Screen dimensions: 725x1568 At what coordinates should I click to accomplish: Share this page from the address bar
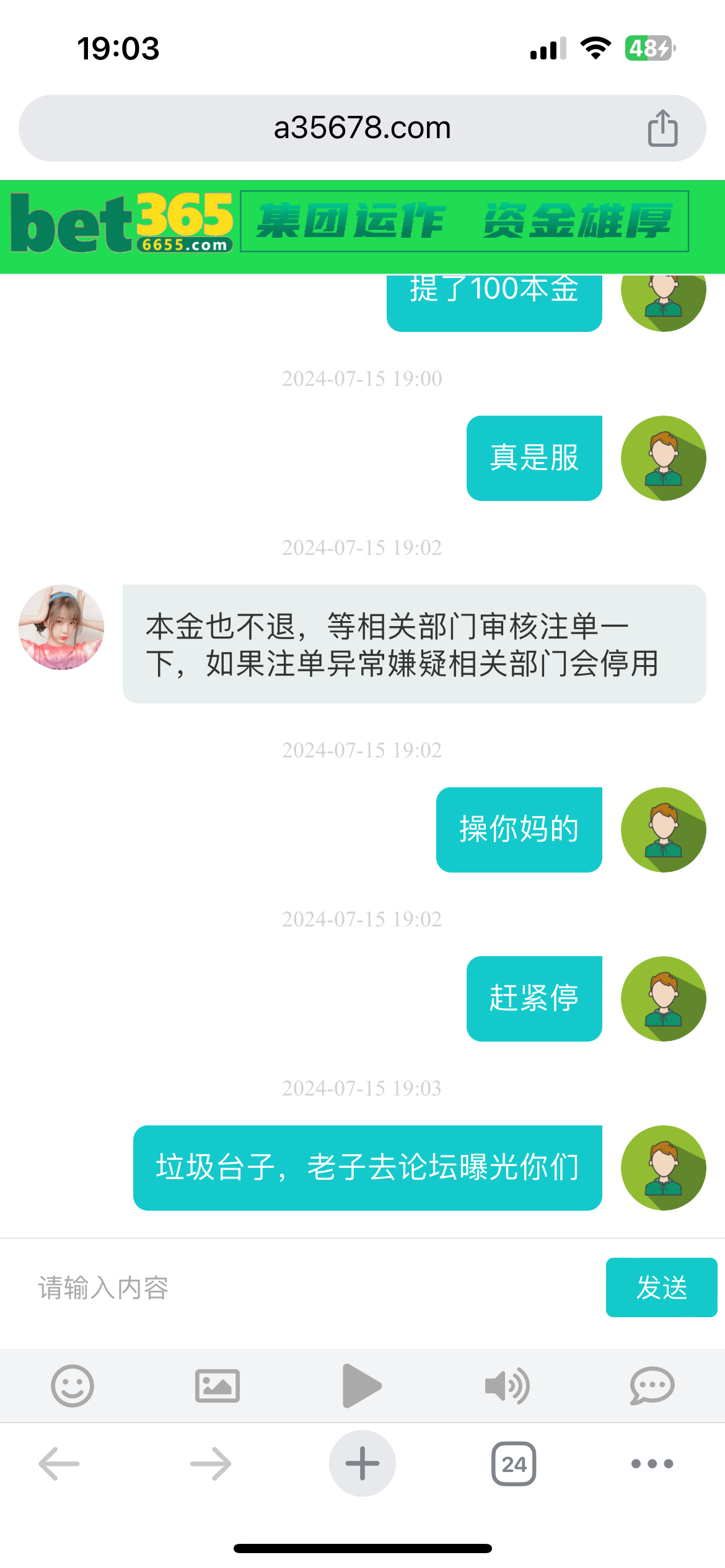(x=662, y=128)
